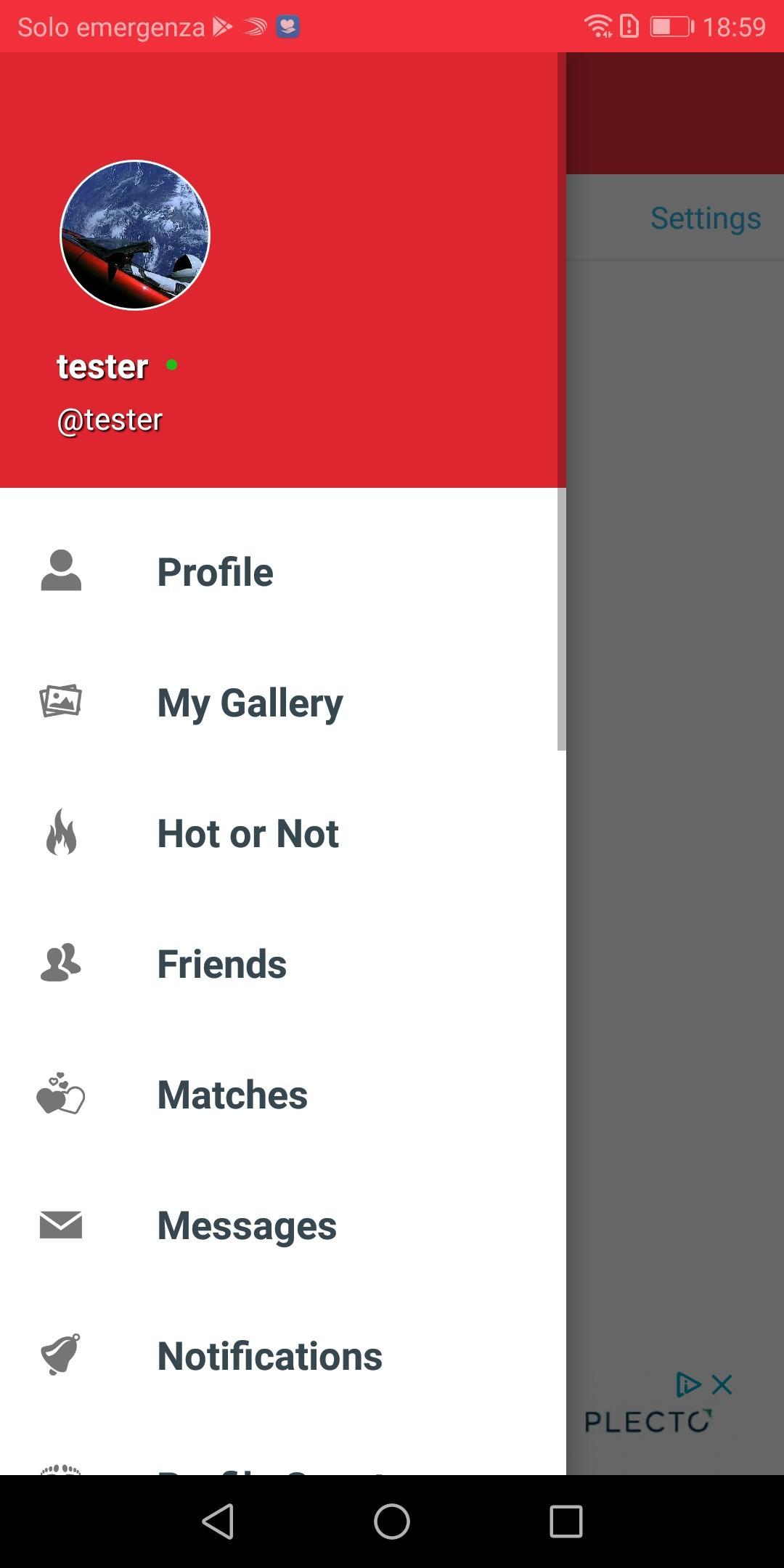The height and width of the screenshot is (1568, 784).
Task: Switch to the Settings tab
Action: [704, 217]
